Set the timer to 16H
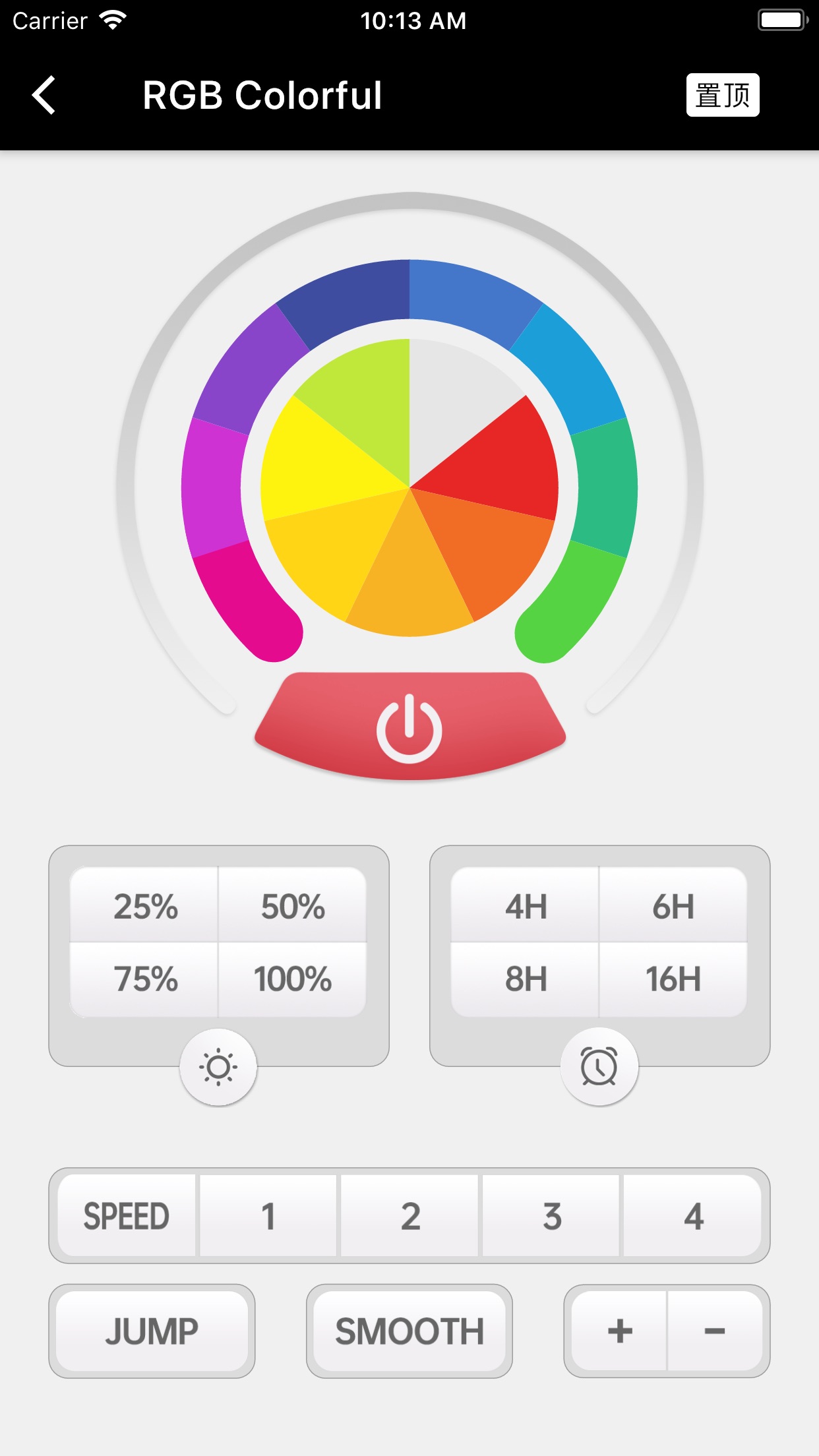Image resolution: width=819 pixels, height=1456 pixels. [x=673, y=979]
